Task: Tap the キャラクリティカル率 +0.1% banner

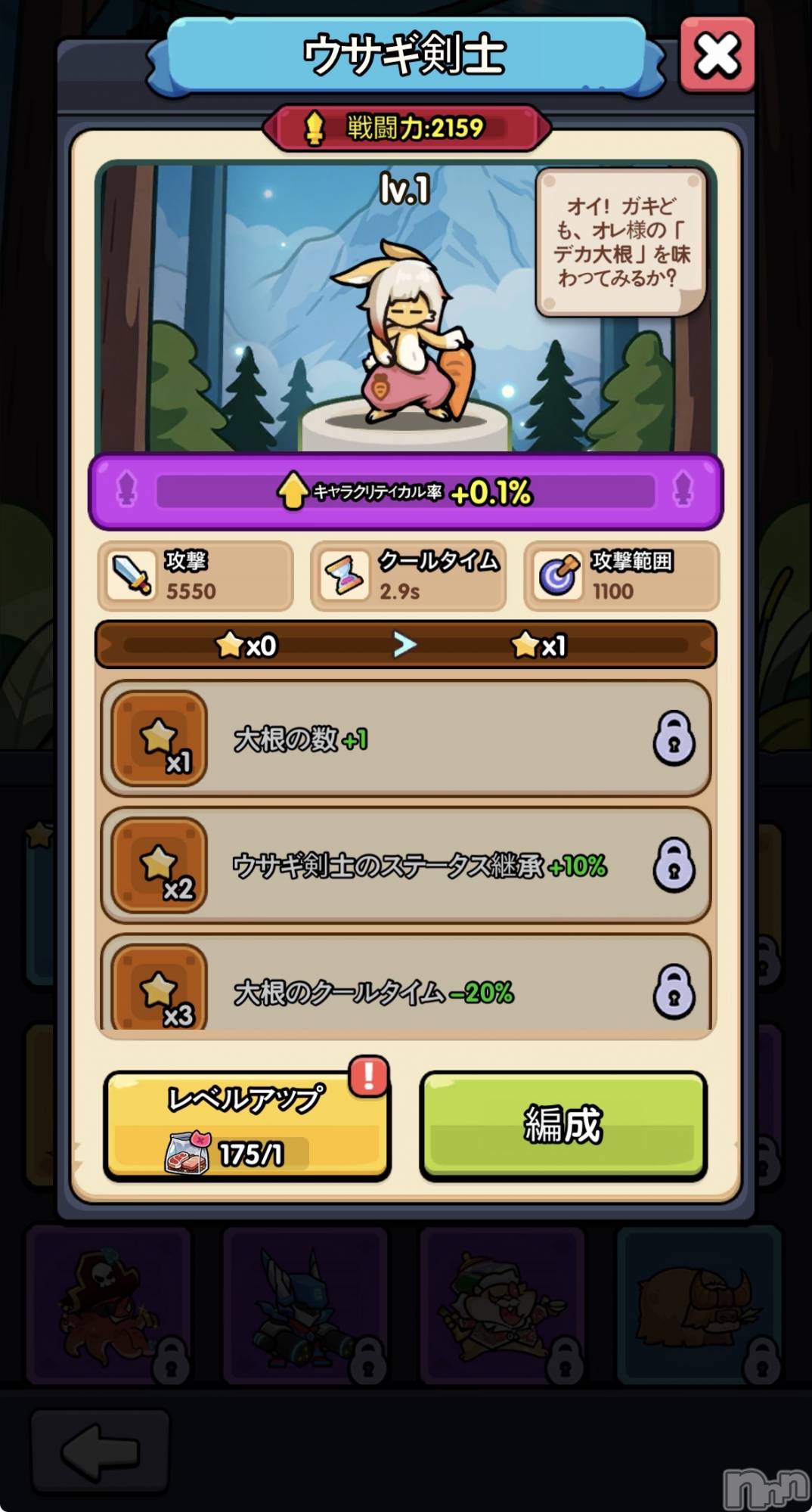Action: pos(406,491)
